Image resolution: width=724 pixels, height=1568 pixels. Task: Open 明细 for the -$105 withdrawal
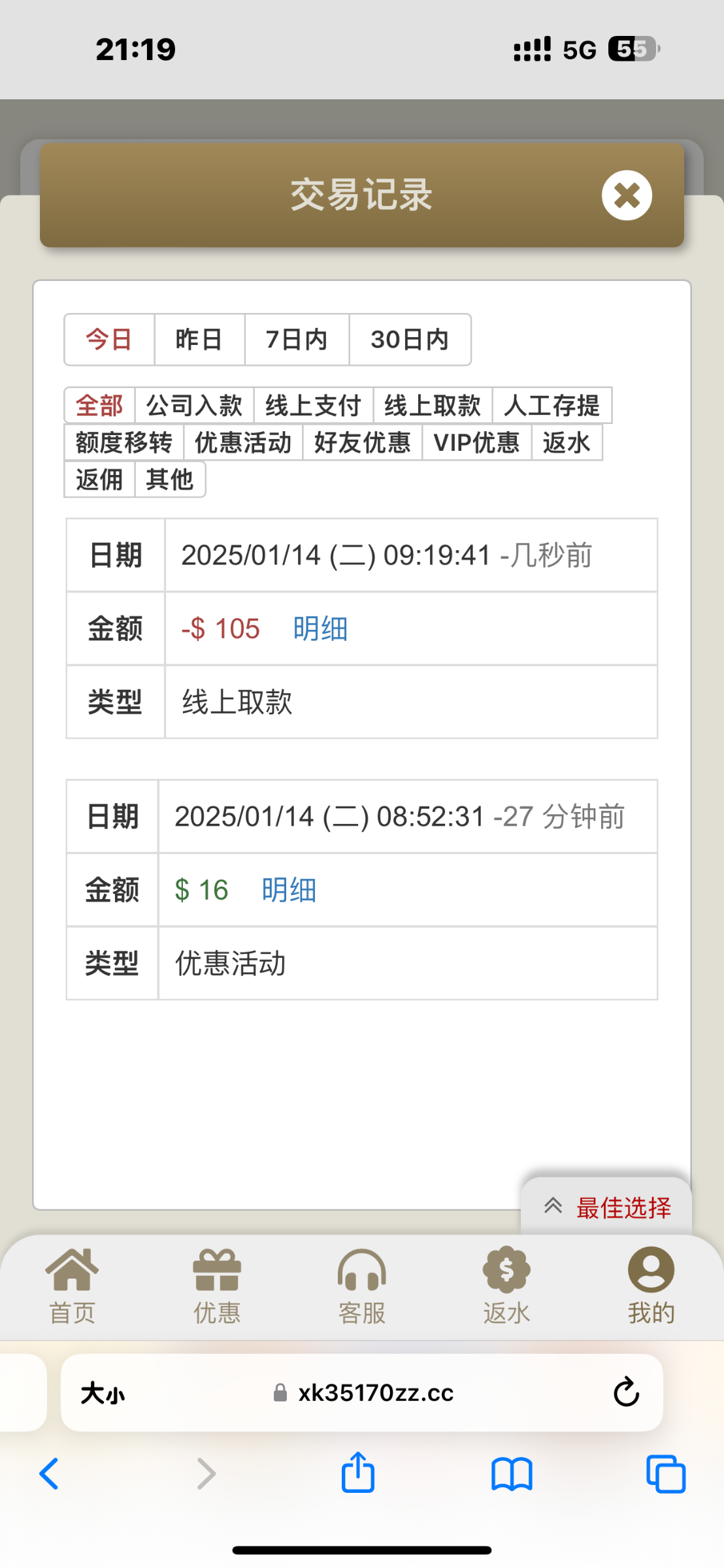click(320, 629)
